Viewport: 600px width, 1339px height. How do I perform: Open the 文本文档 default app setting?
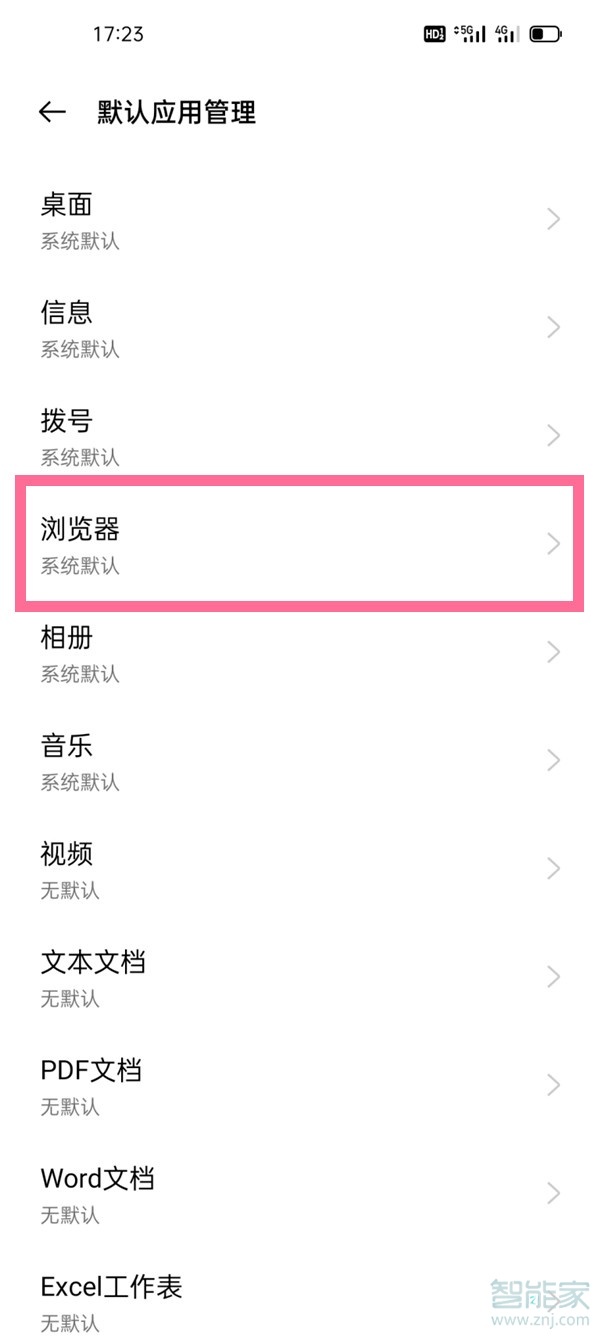coord(300,976)
